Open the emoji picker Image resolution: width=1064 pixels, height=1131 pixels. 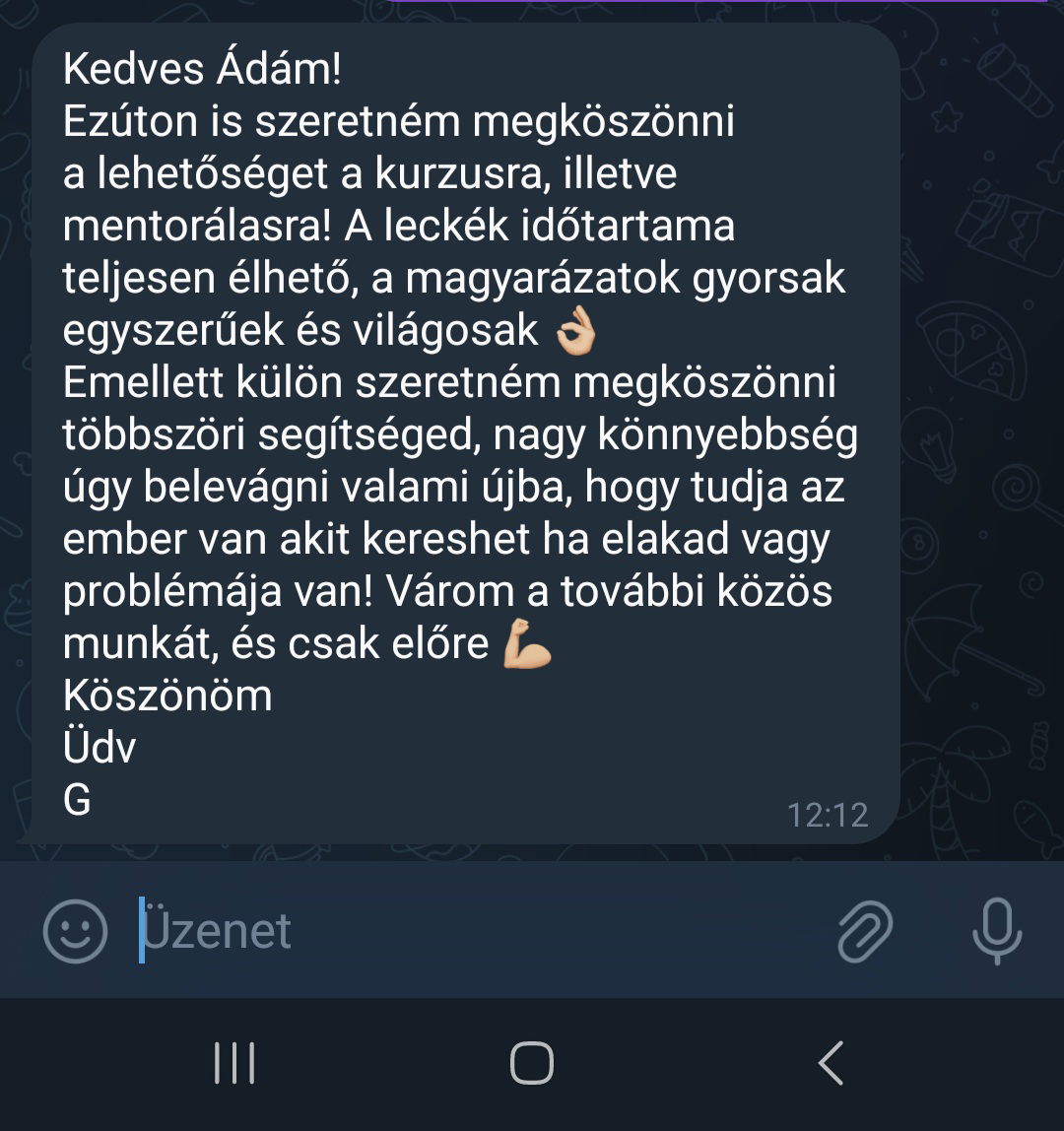[75, 931]
